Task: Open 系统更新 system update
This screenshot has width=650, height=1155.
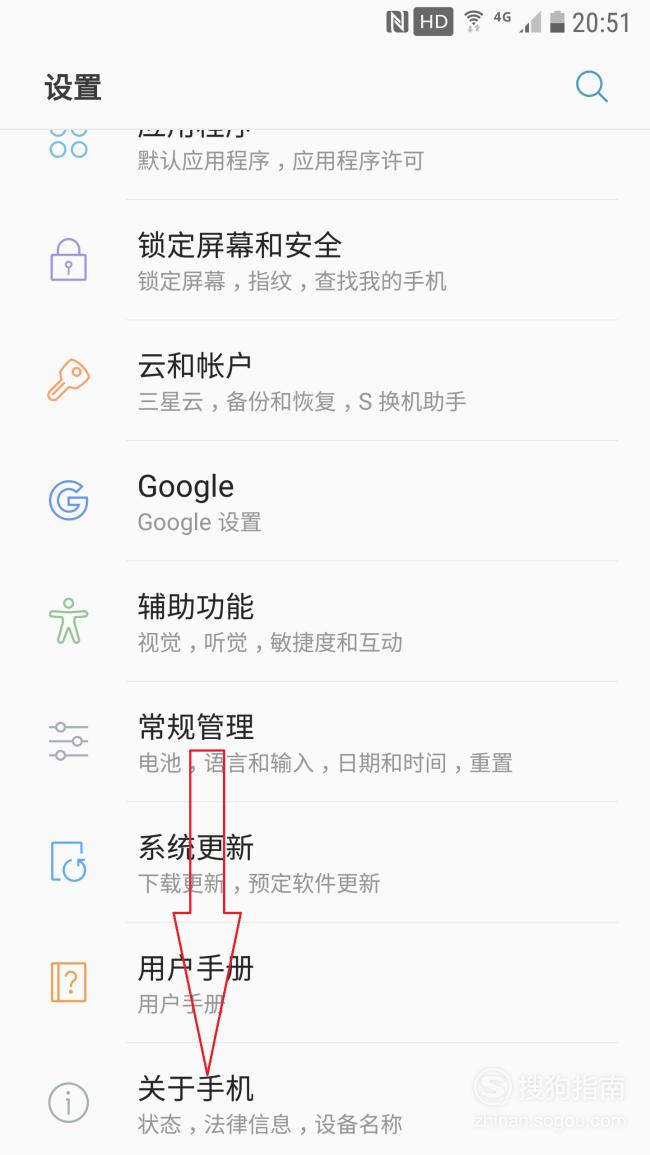Action: (x=325, y=863)
